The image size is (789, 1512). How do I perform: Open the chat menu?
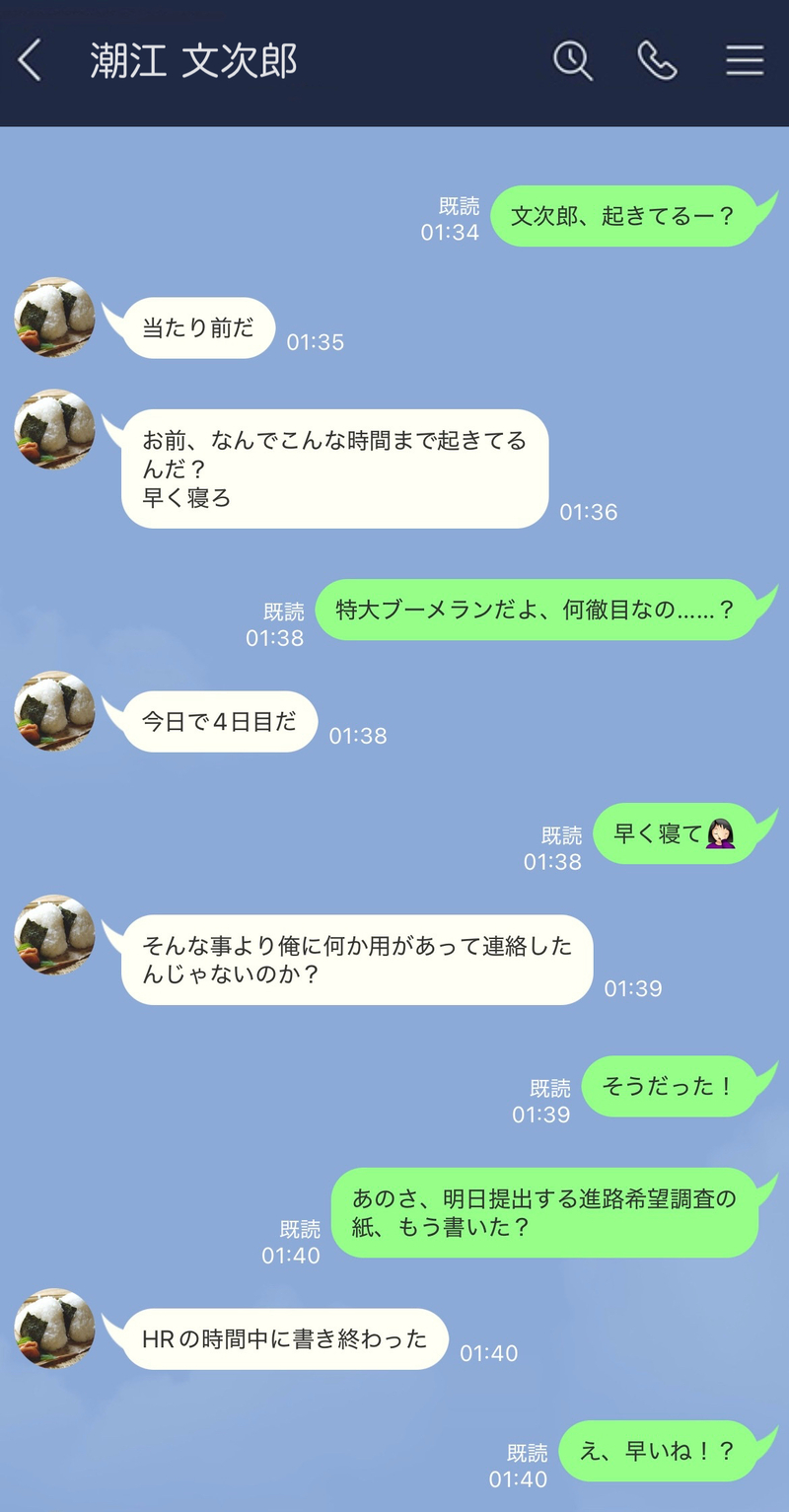pyautogui.click(x=745, y=61)
